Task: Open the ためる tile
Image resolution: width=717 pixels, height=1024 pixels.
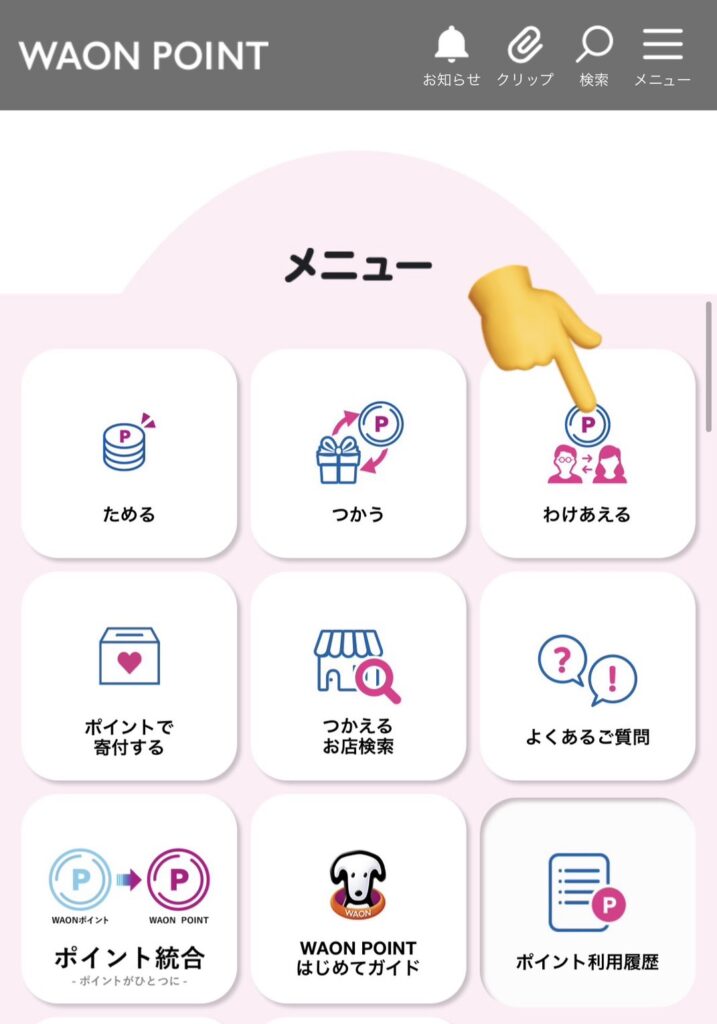Action: (129, 453)
